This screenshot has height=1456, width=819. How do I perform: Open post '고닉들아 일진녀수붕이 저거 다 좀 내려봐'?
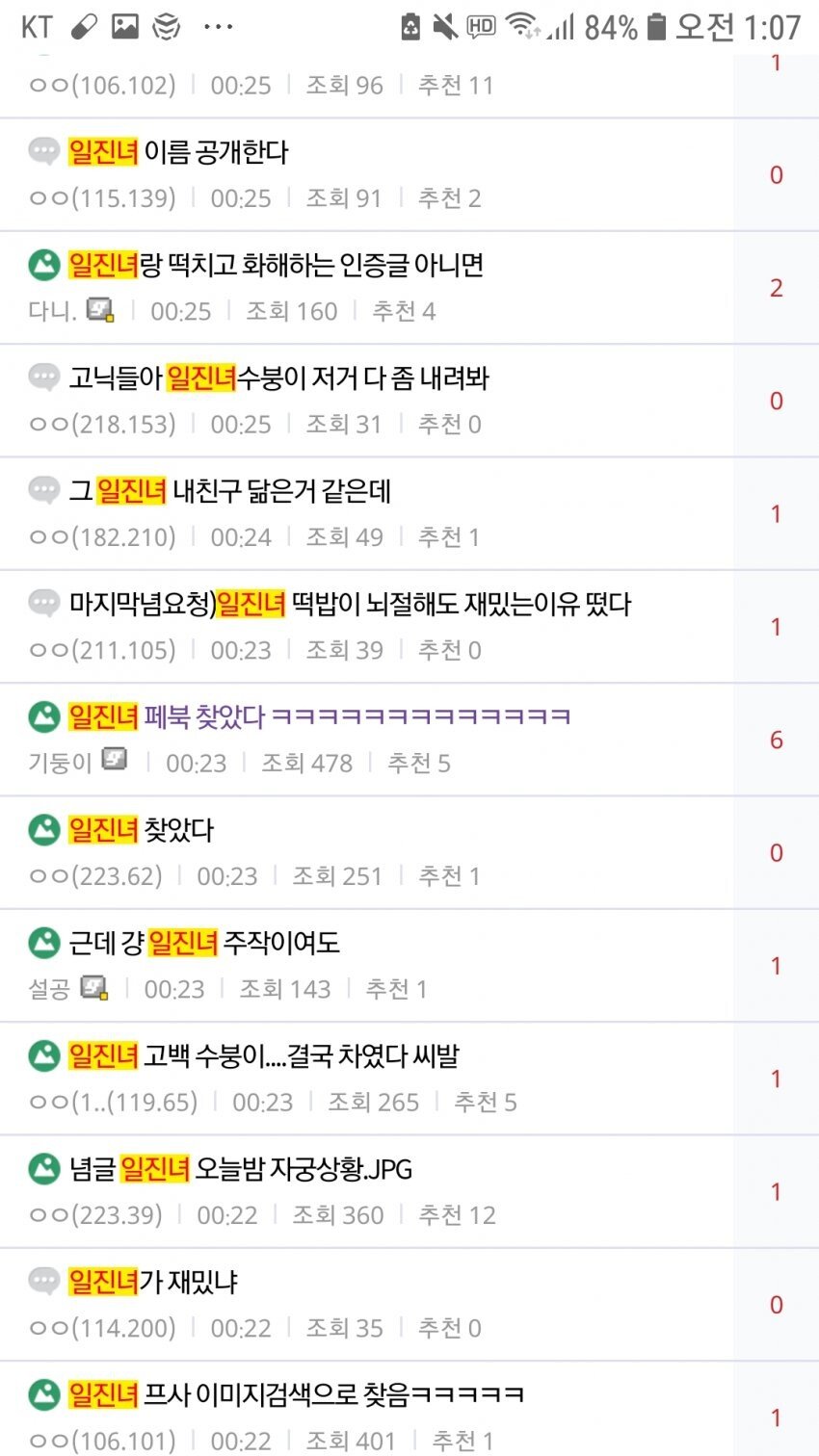(279, 377)
